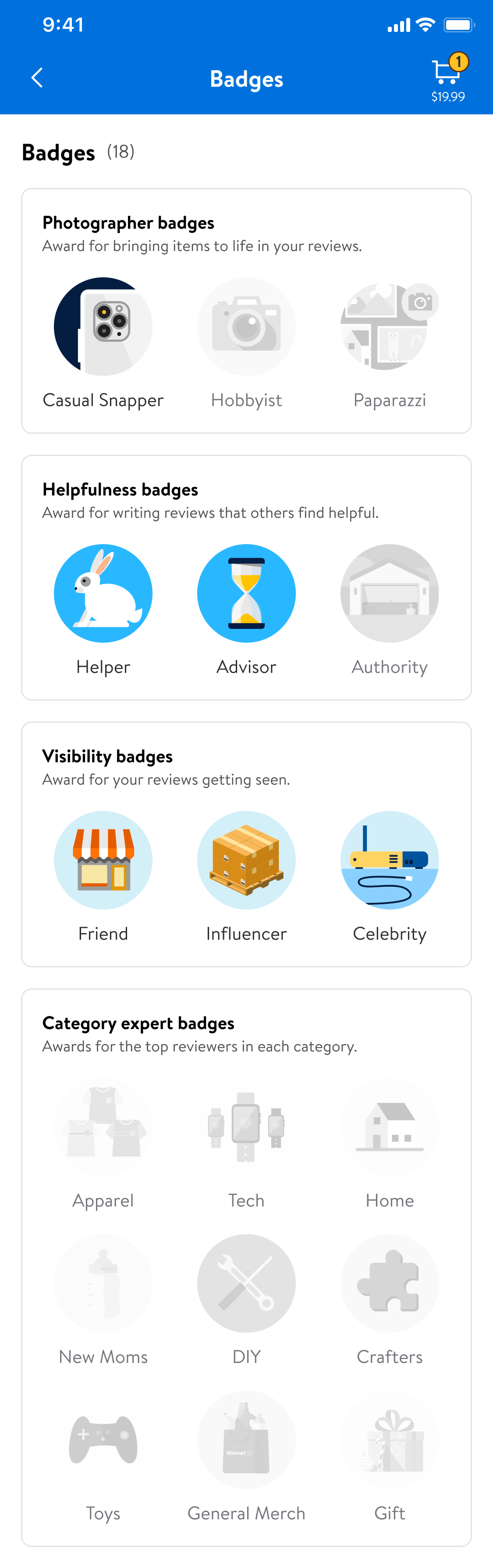Screen dimensions: 493x1568
Task: Select the Celebrity badge
Action: (x=390, y=860)
